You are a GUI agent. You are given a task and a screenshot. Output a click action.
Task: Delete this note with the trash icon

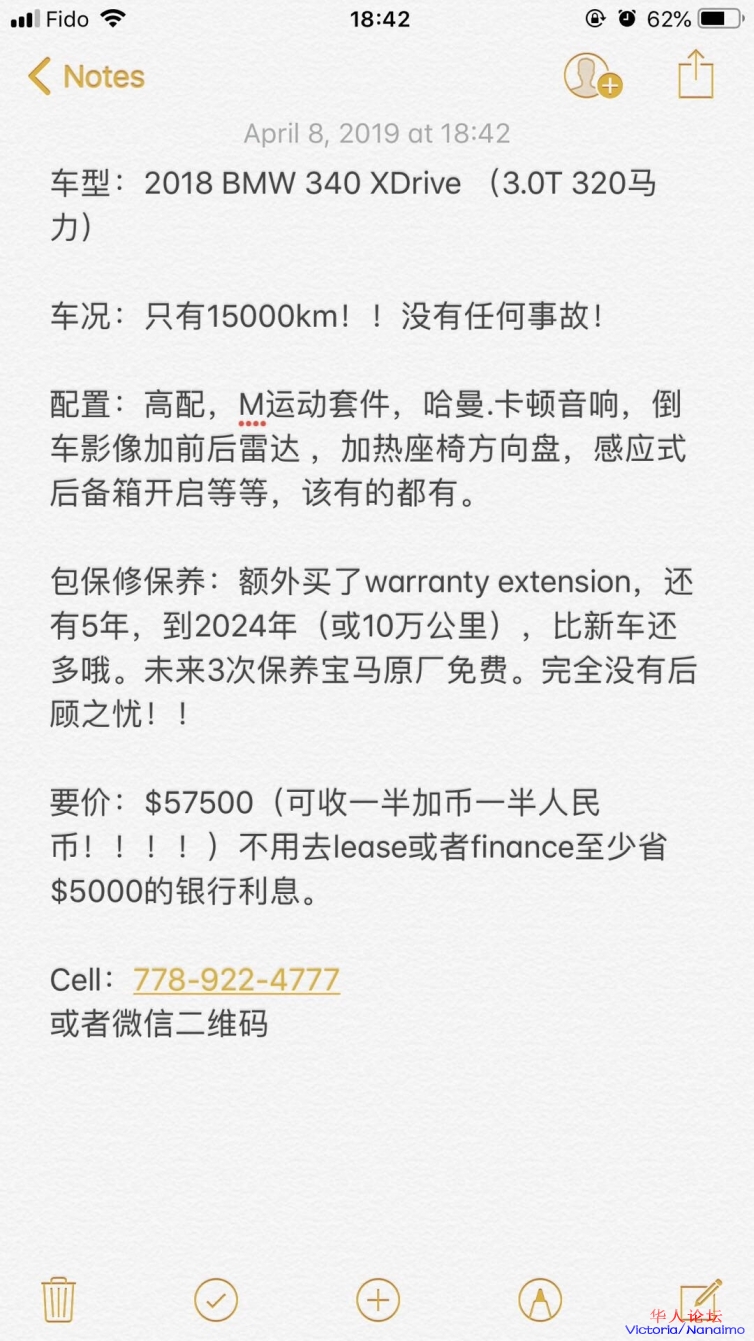pyautogui.click(x=58, y=1299)
